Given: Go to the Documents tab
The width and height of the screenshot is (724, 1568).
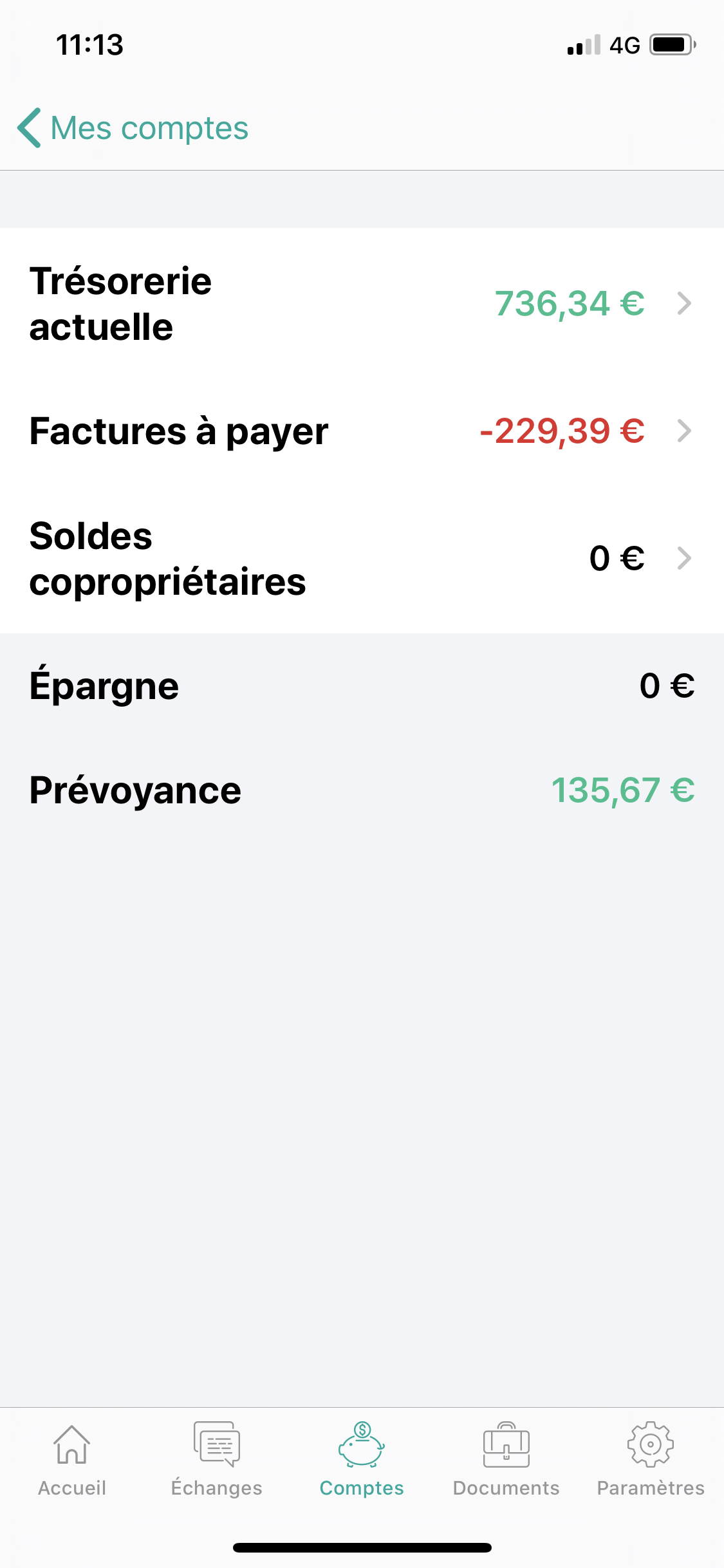Looking at the screenshot, I should 506,1459.
